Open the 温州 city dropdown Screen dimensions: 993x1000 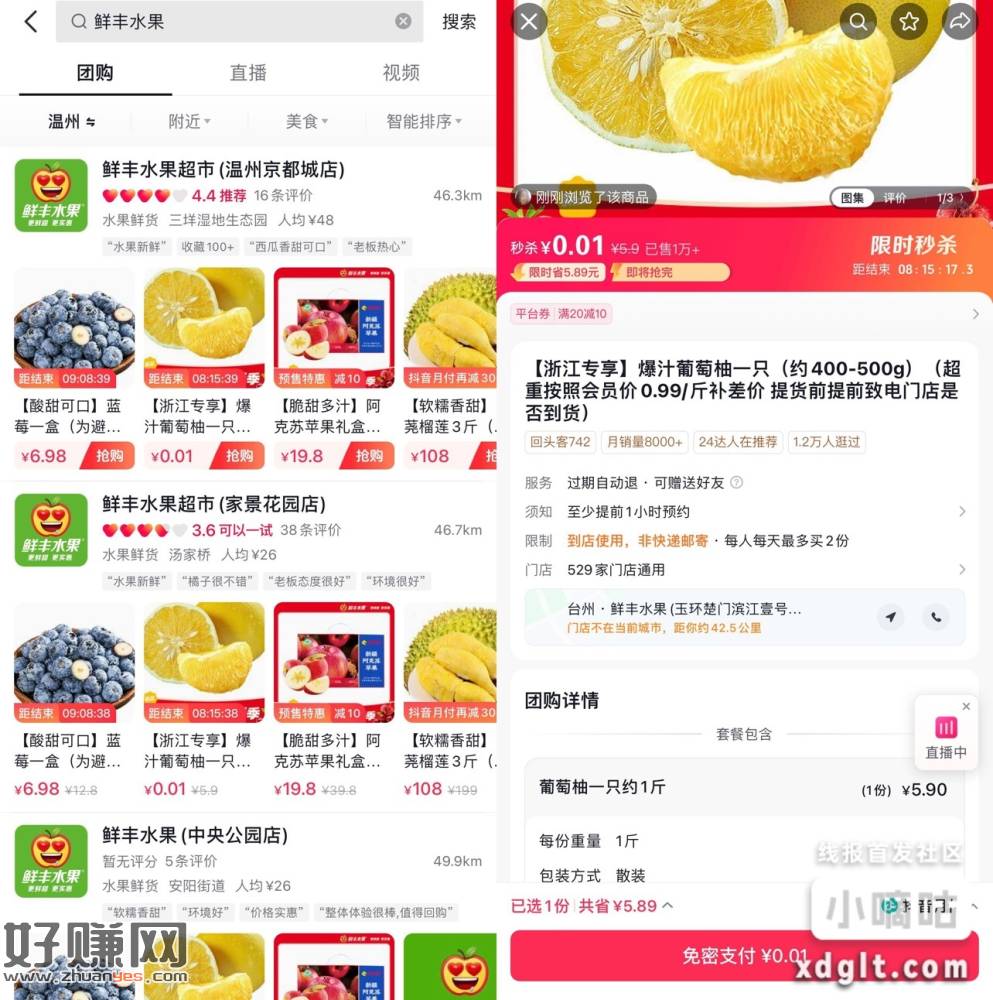tap(72, 121)
